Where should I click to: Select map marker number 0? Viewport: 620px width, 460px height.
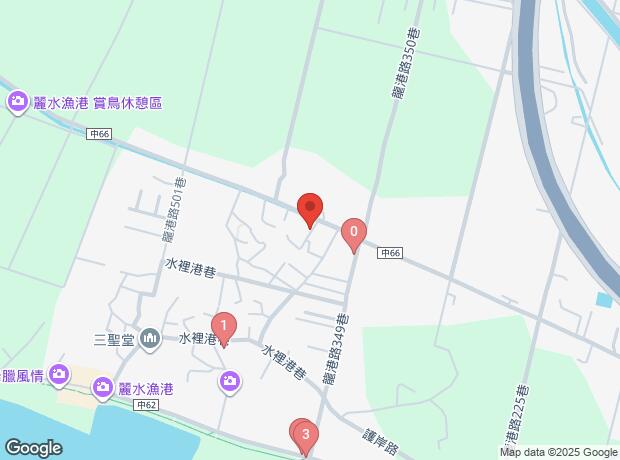pyautogui.click(x=353, y=234)
